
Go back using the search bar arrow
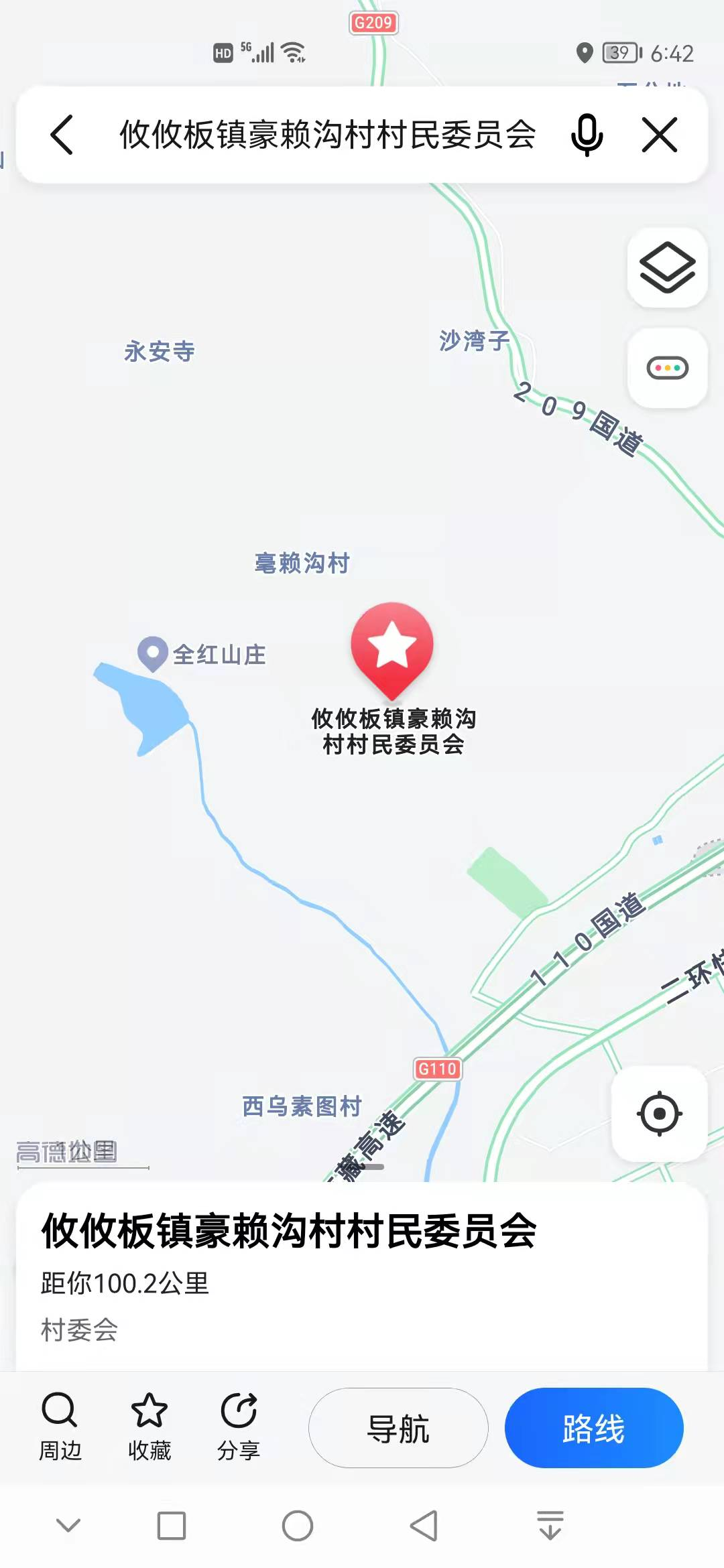62,135
